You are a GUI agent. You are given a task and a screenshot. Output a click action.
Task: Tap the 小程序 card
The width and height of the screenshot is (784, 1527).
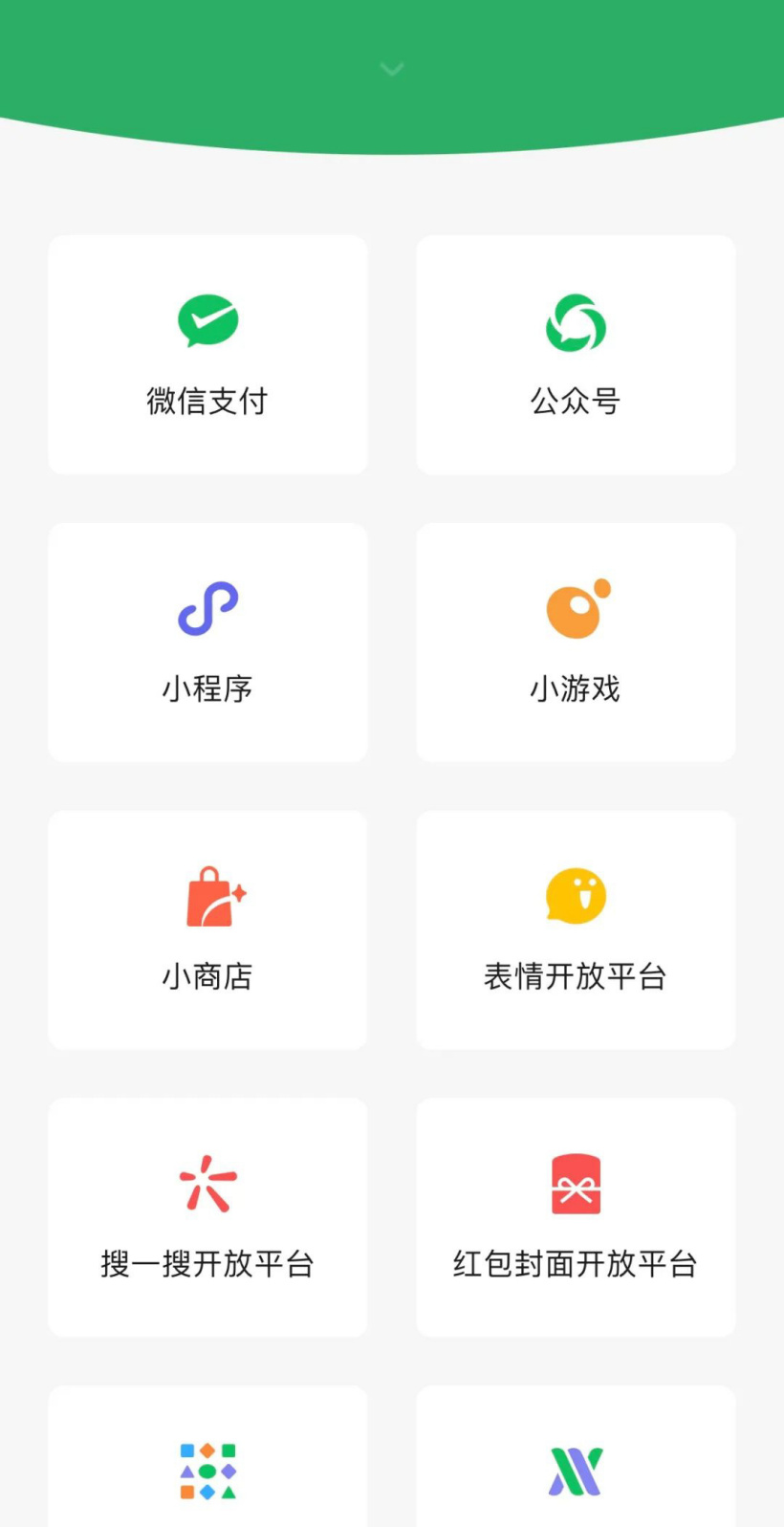pyautogui.click(x=207, y=642)
